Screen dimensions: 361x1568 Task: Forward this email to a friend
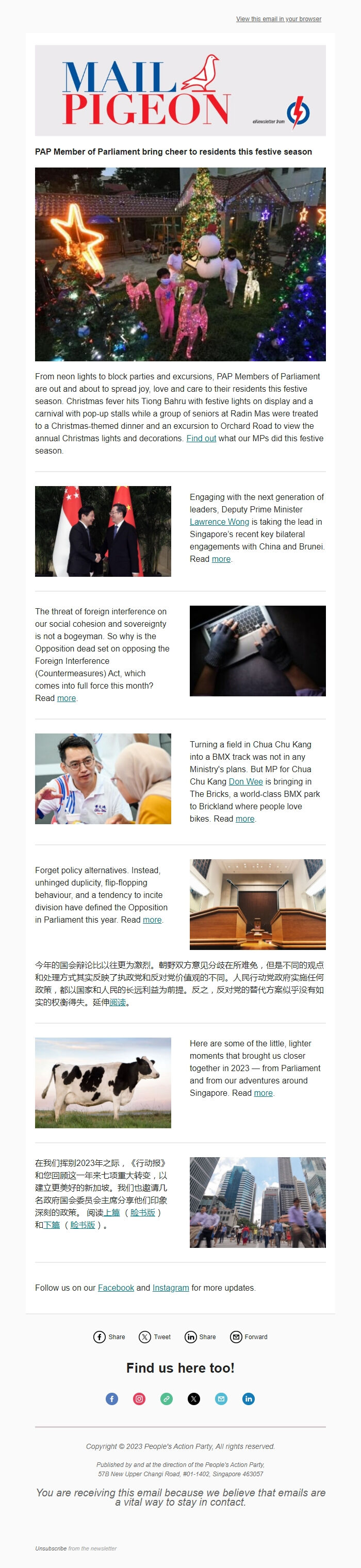click(249, 1337)
